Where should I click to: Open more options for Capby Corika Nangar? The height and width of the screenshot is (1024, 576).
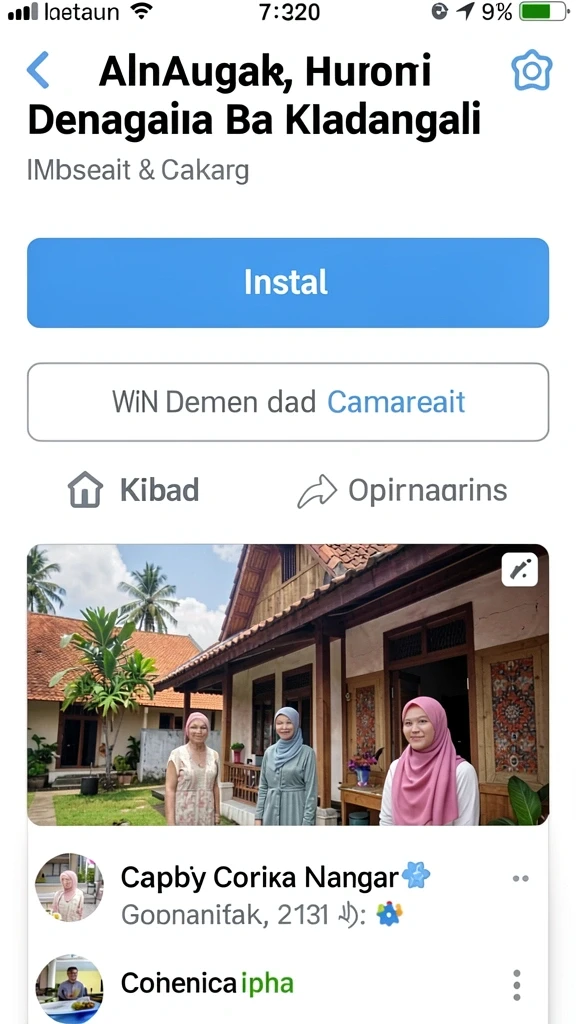click(520, 878)
